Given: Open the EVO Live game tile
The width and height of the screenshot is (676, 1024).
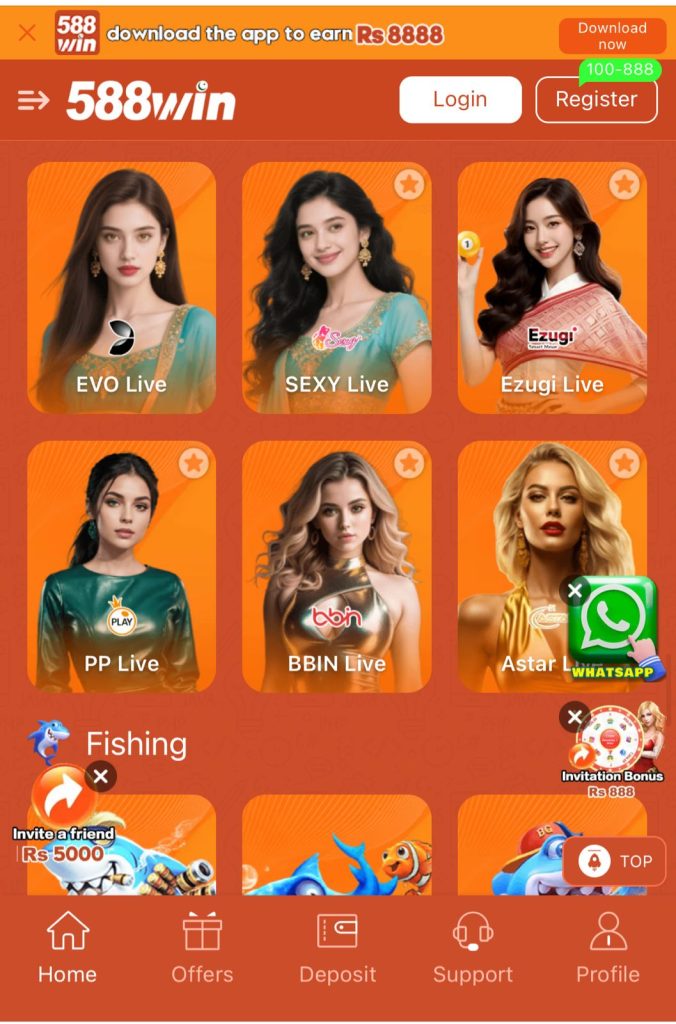Looking at the screenshot, I should [x=121, y=287].
